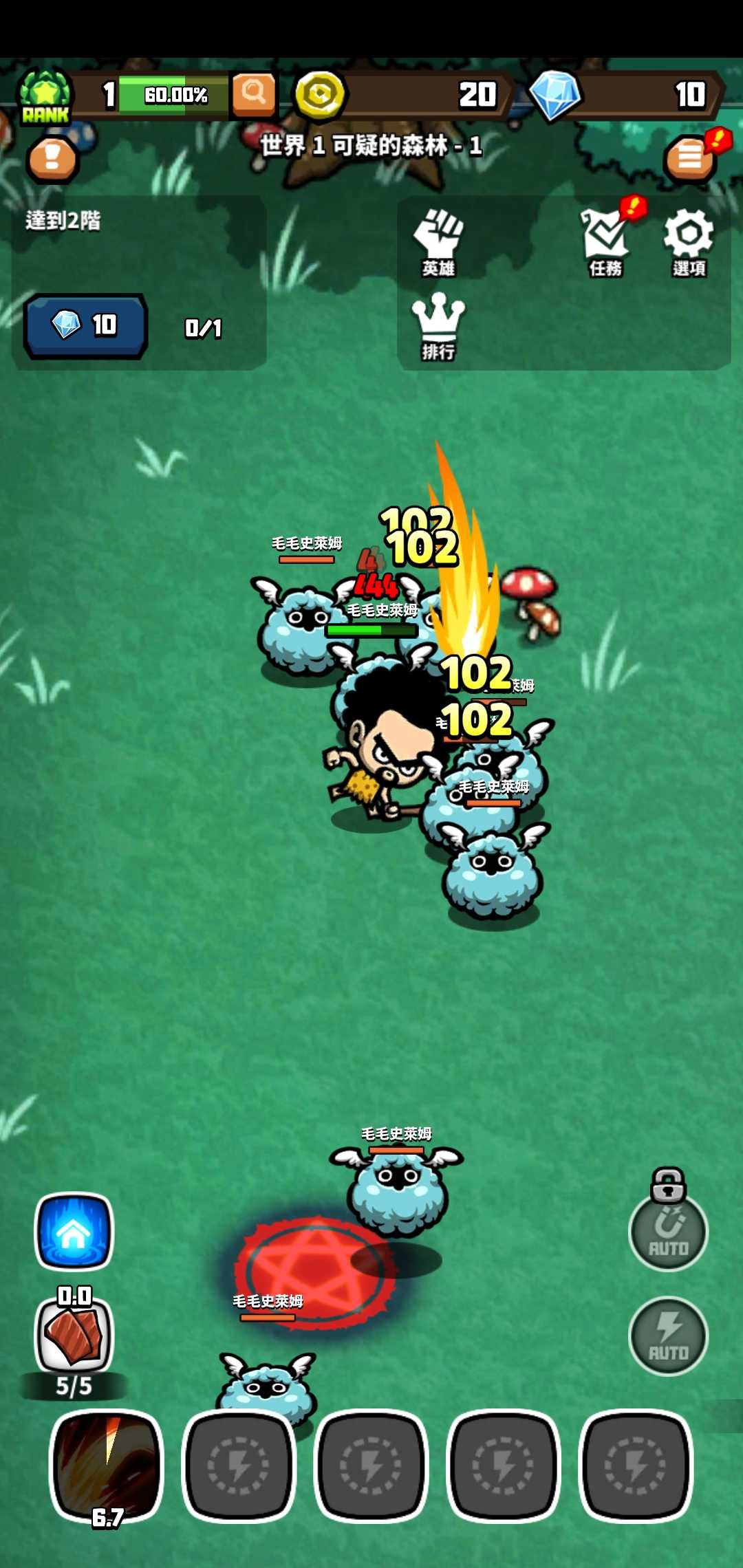This screenshot has width=743, height=1568.
Task: Open the orange hamburger menu button
Action: click(689, 158)
